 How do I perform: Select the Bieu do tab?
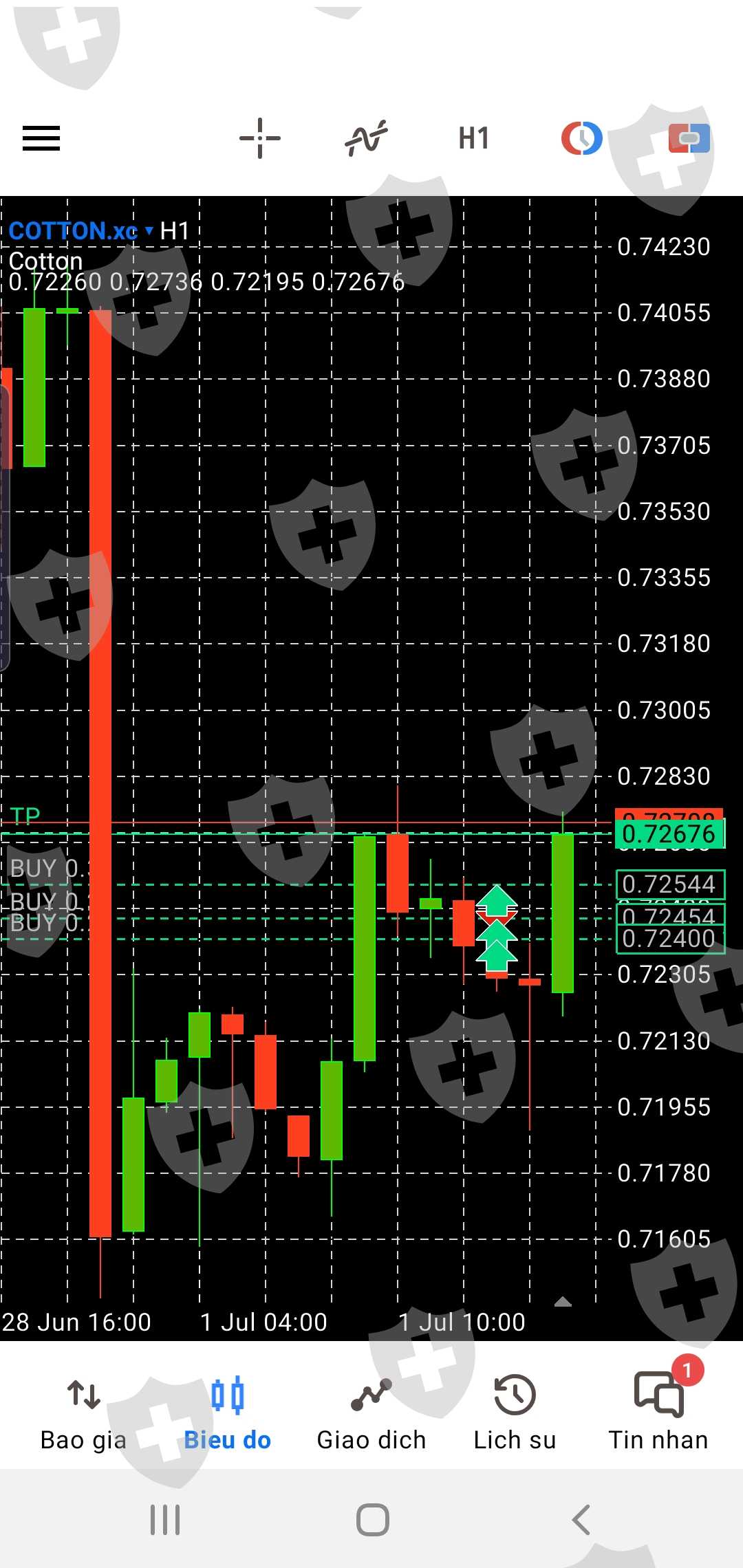click(x=227, y=1414)
